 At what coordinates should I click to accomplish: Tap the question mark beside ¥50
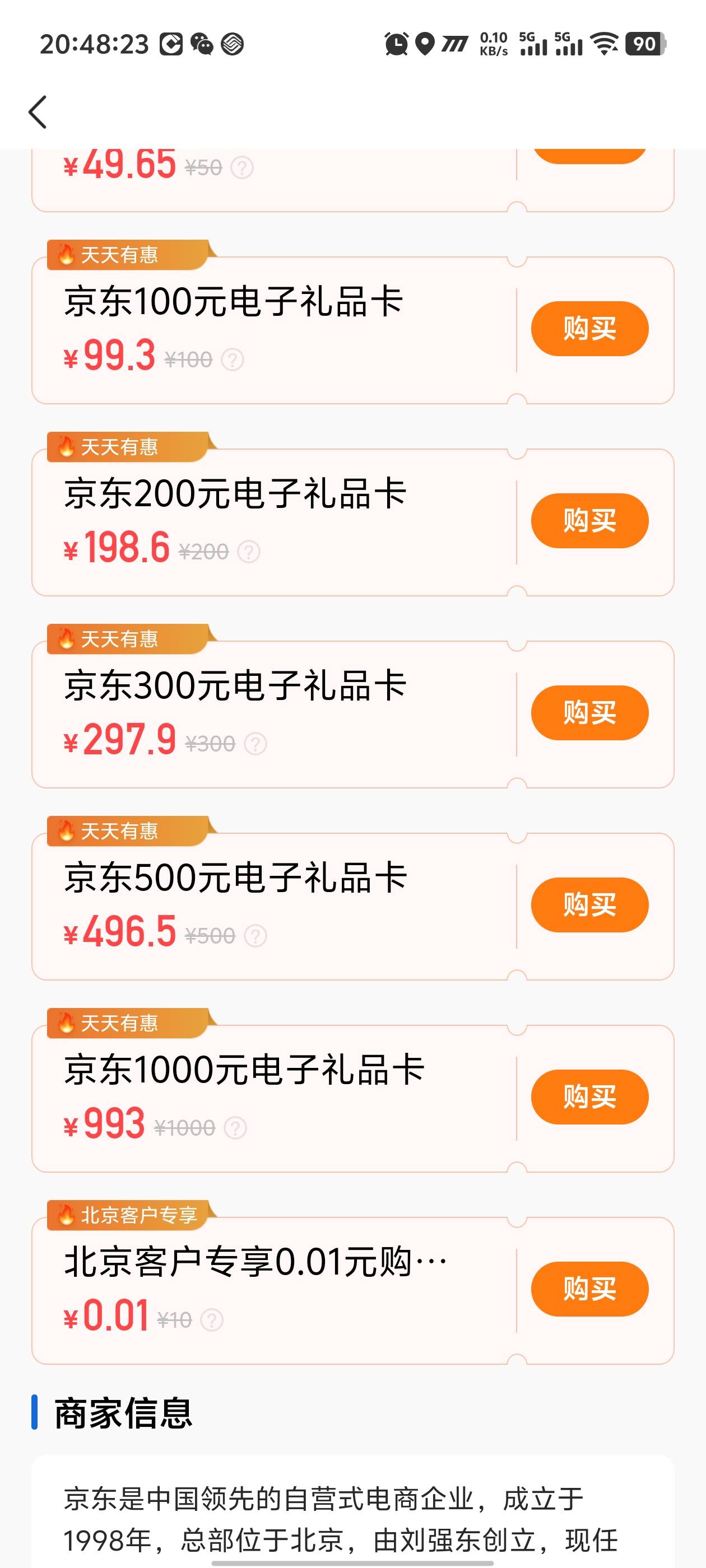click(242, 167)
